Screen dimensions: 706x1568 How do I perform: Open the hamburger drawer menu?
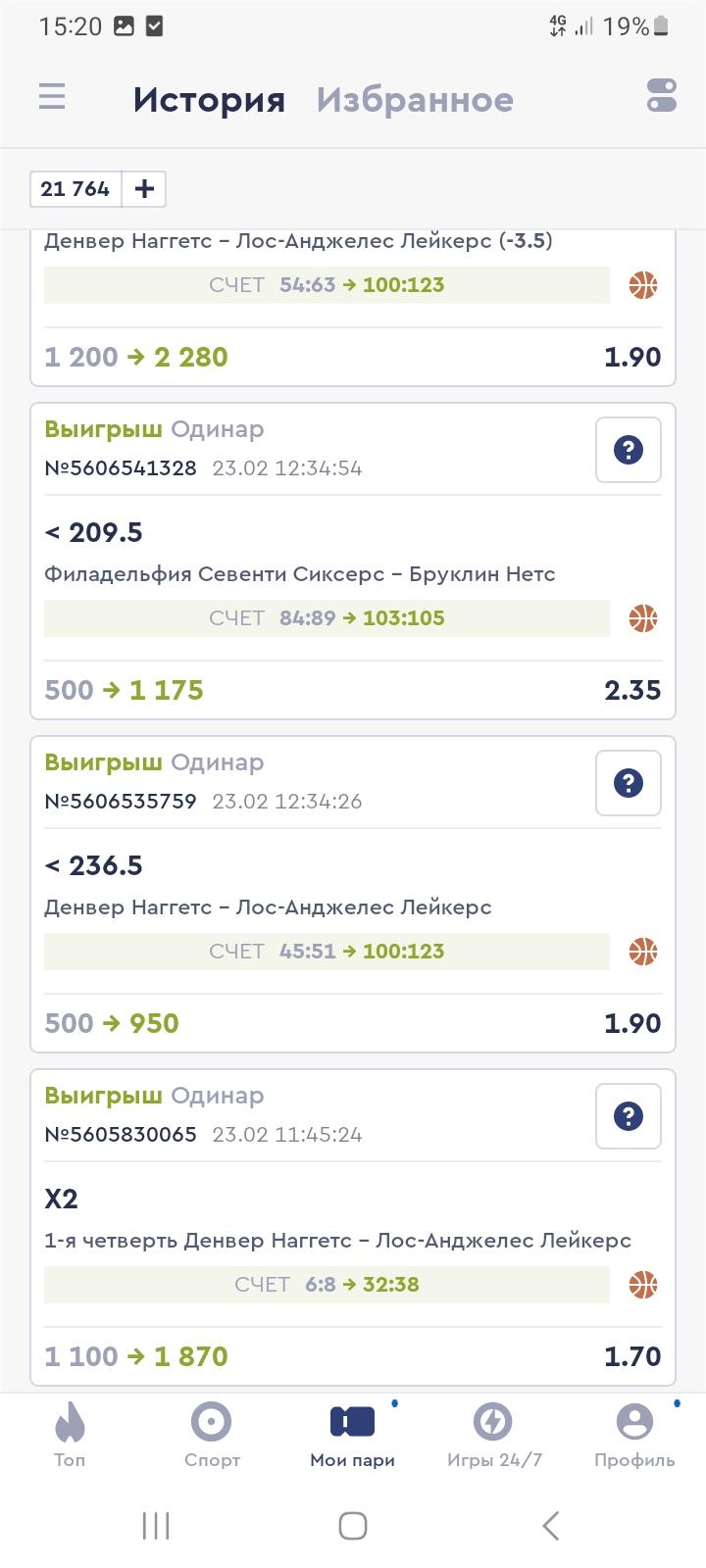coord(52,97)
